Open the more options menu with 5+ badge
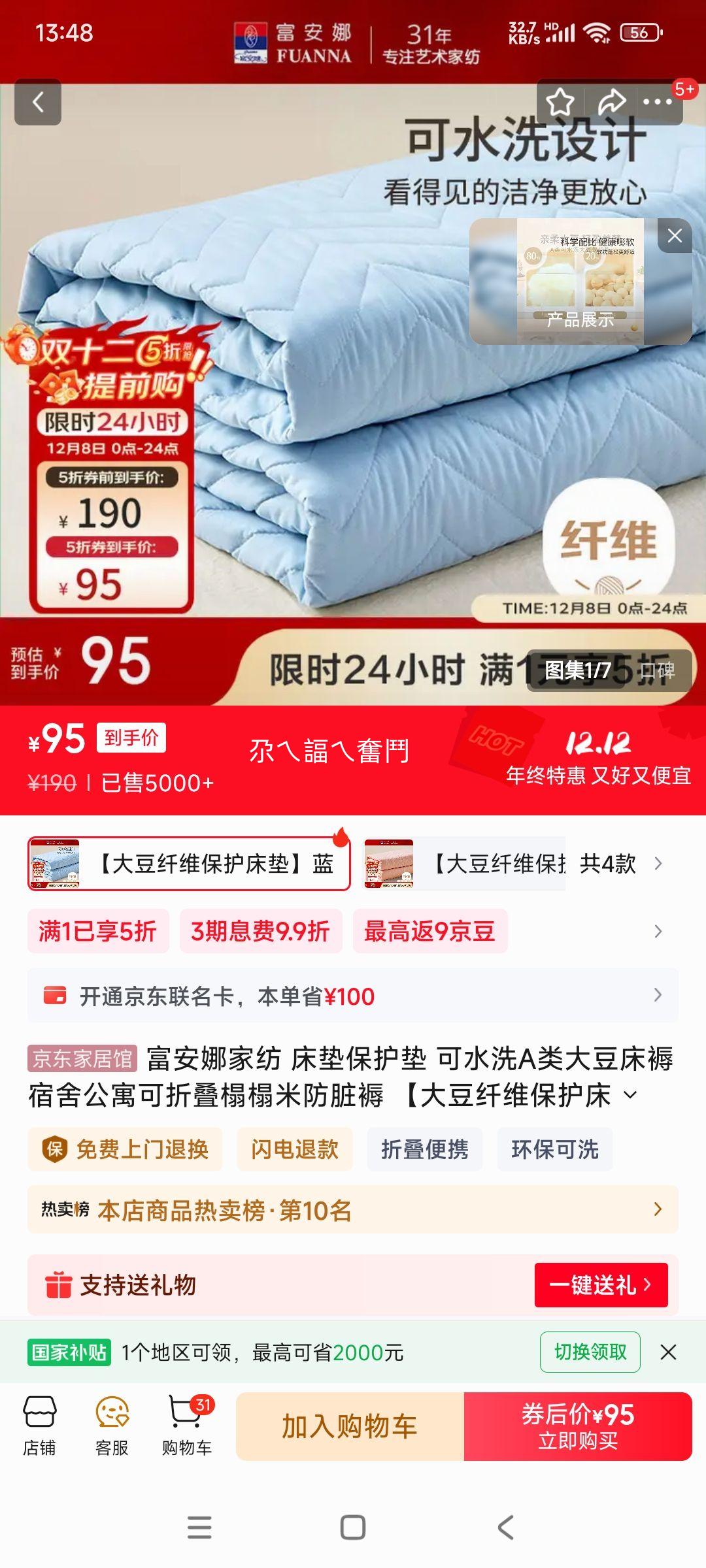This screenshot has height=1568, width=706. click(x=660, y=101)
